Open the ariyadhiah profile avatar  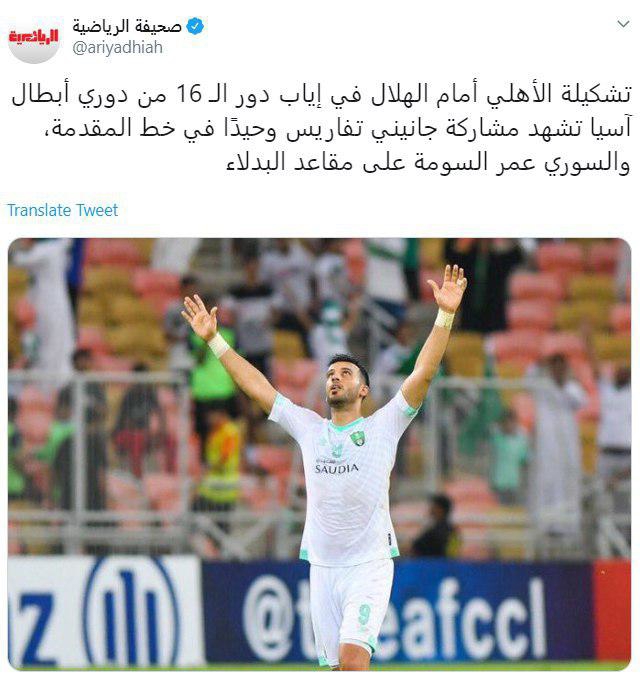33,37
